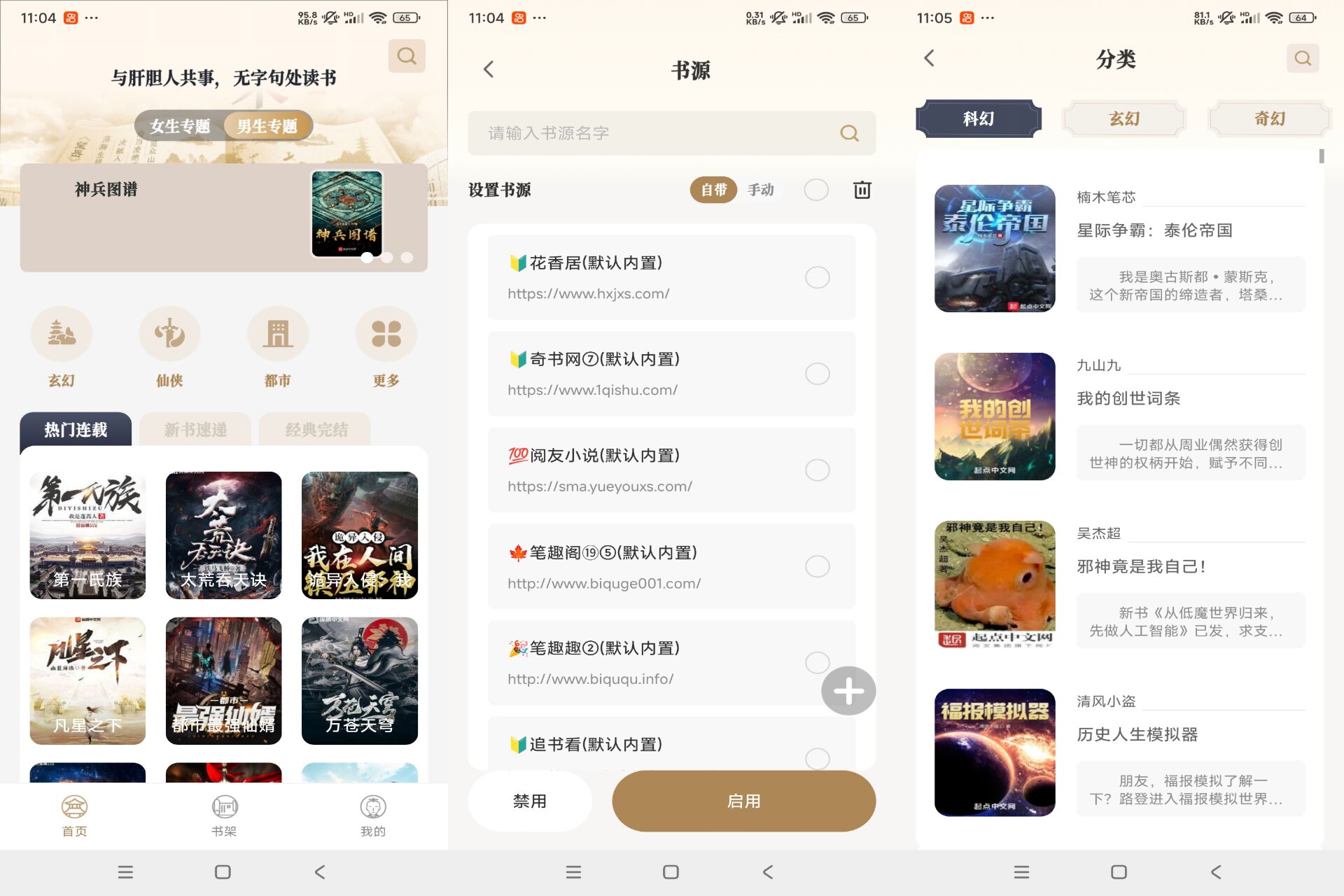
Task: Switch to the 新书速递 tab
Action: click(x=195, y=430)
